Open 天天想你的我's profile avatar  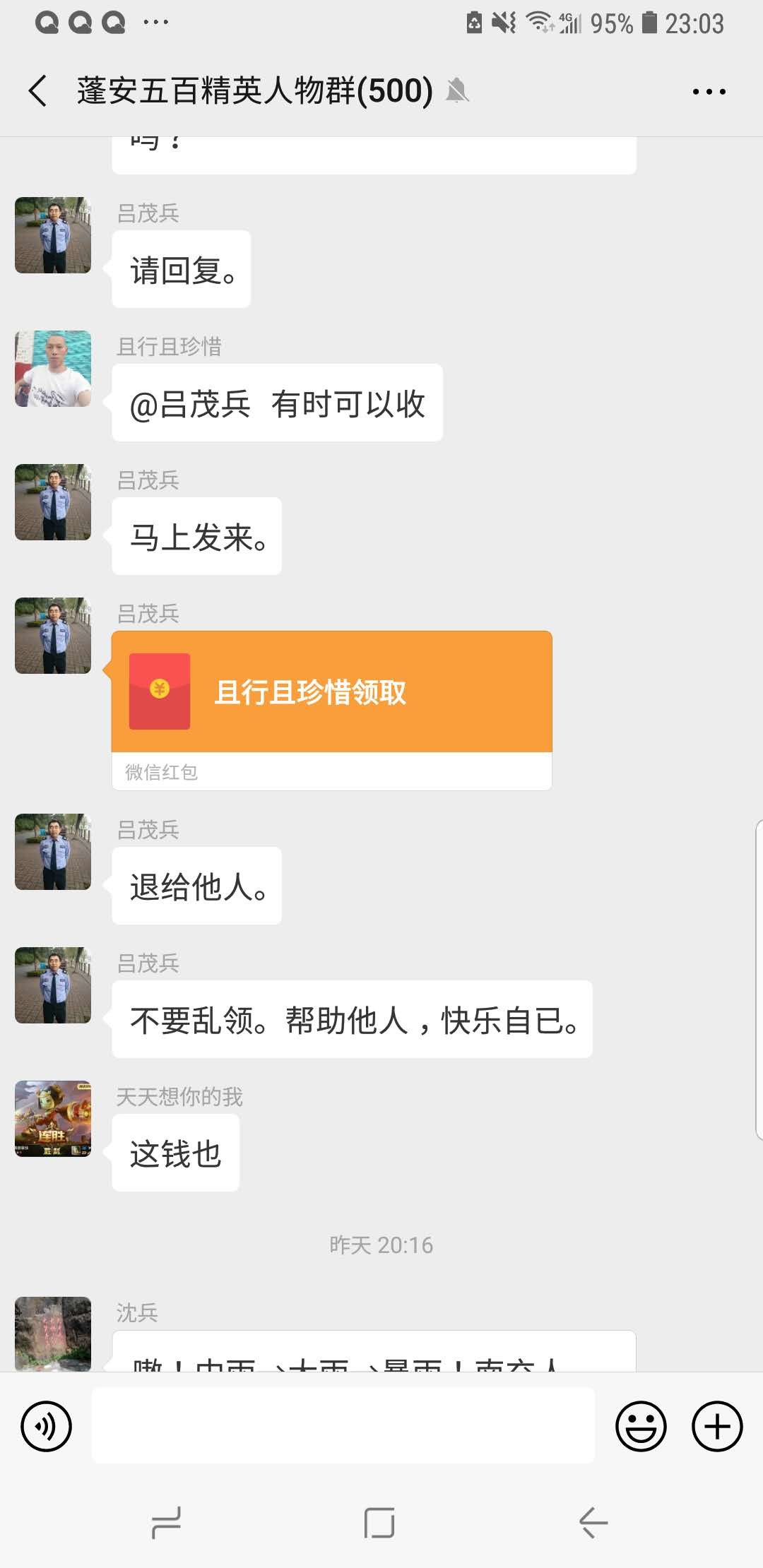(53, 1118)
